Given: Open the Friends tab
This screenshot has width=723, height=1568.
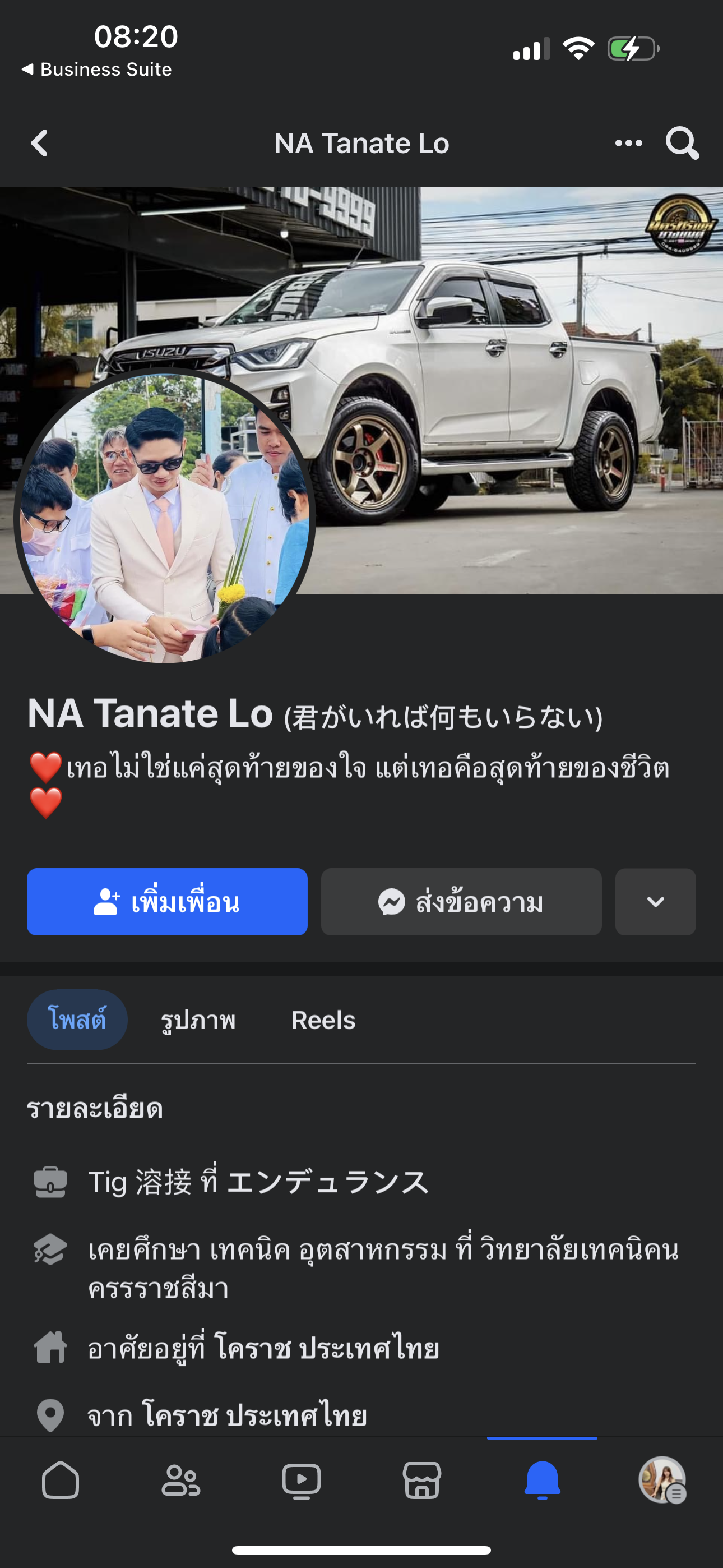Looking at the screenshot, I should (180, 1480).
